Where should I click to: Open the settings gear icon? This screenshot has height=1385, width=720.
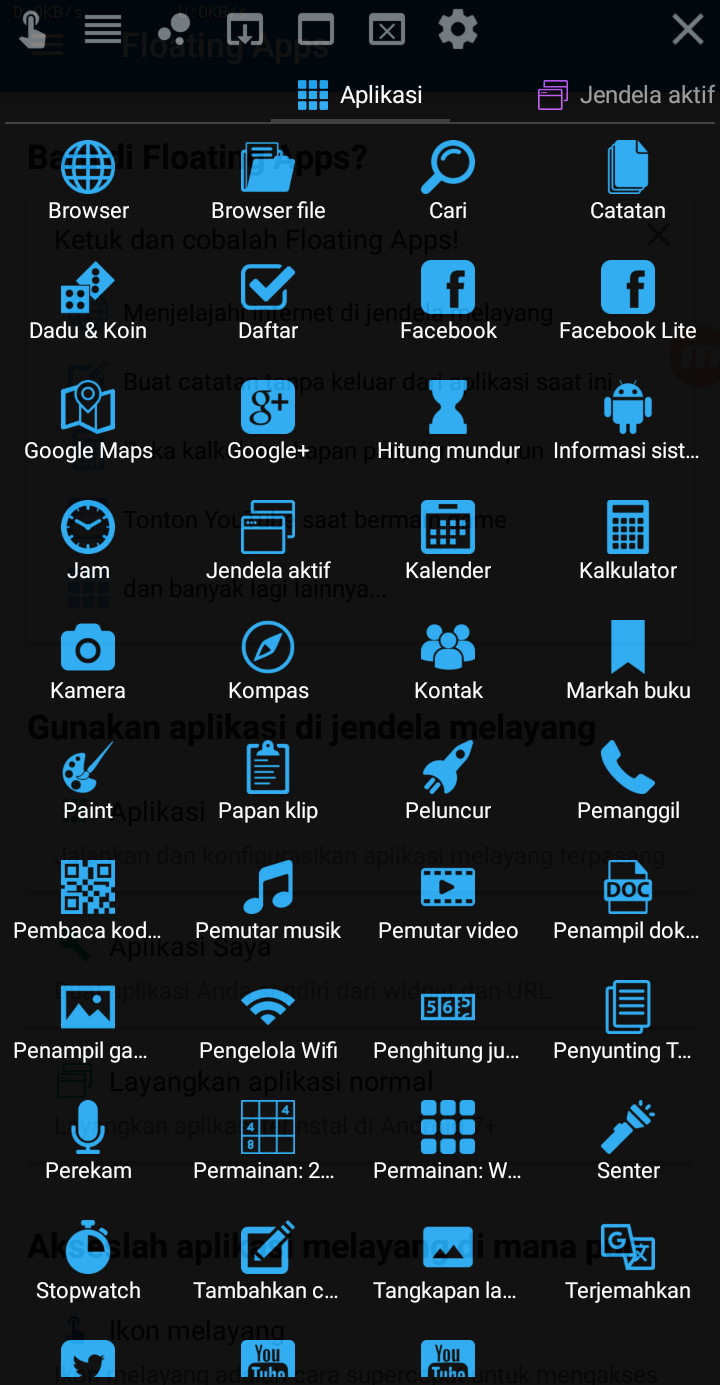[x=458, y=30]
